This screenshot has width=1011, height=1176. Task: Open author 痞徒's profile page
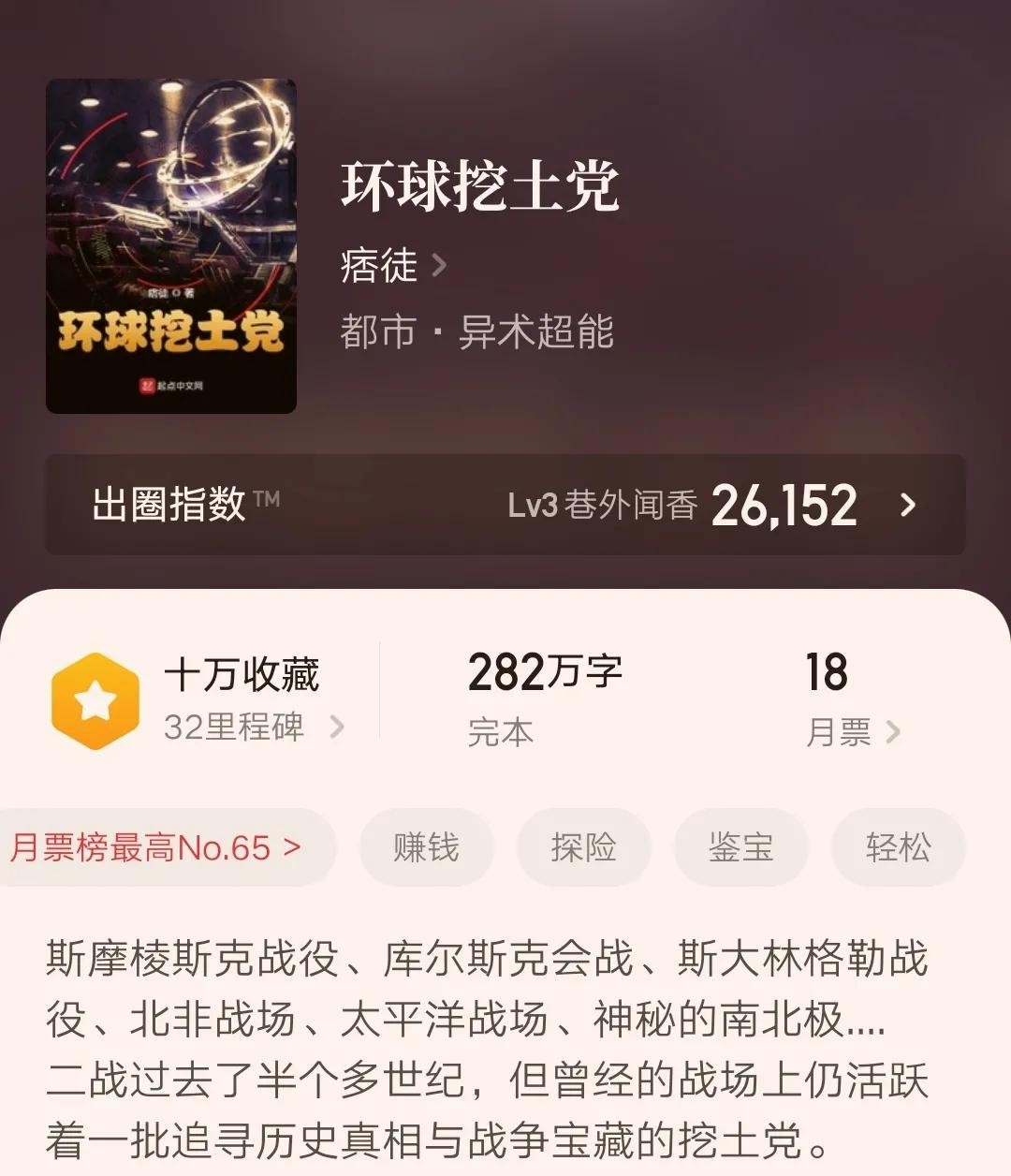click(x=392, y=266)
